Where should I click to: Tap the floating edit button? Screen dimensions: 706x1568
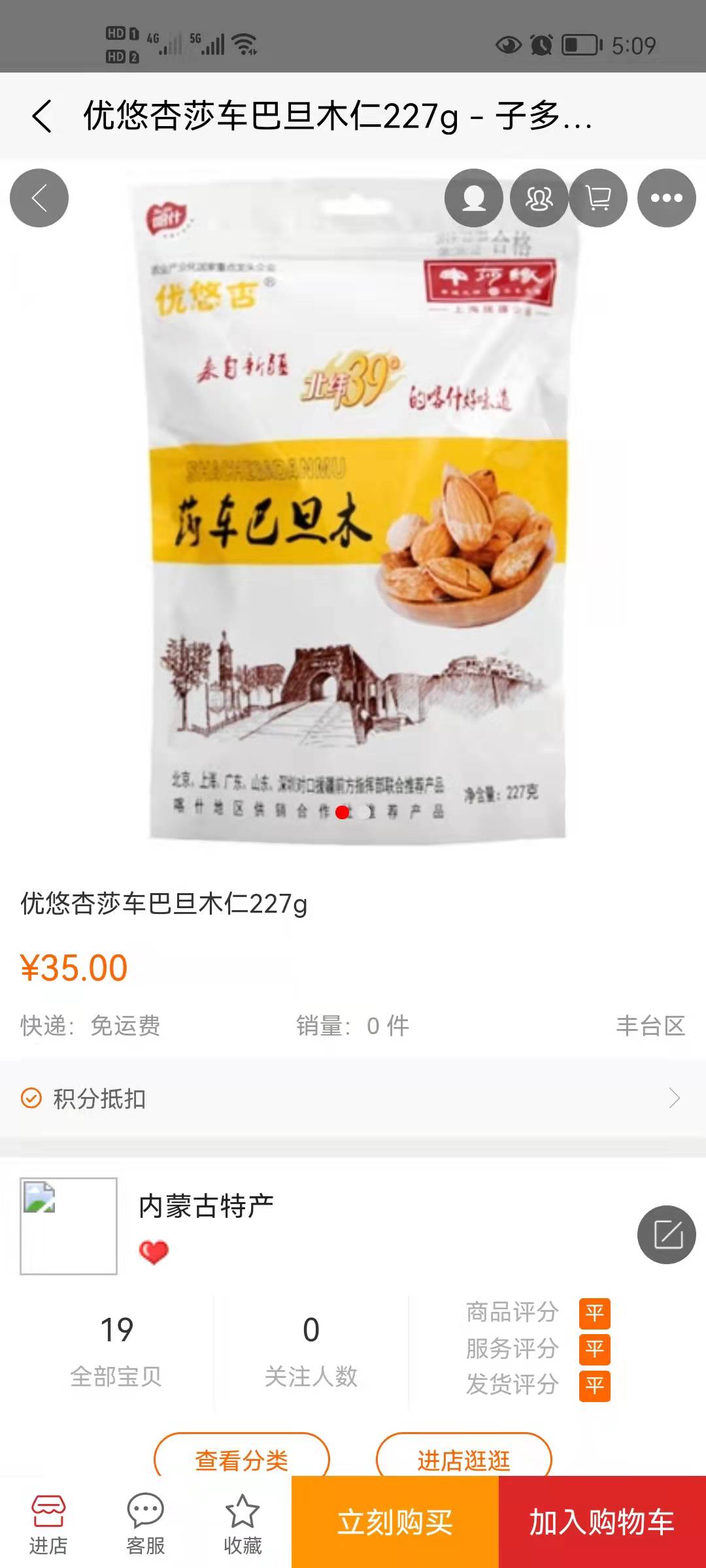click(x=666, y=1235)
